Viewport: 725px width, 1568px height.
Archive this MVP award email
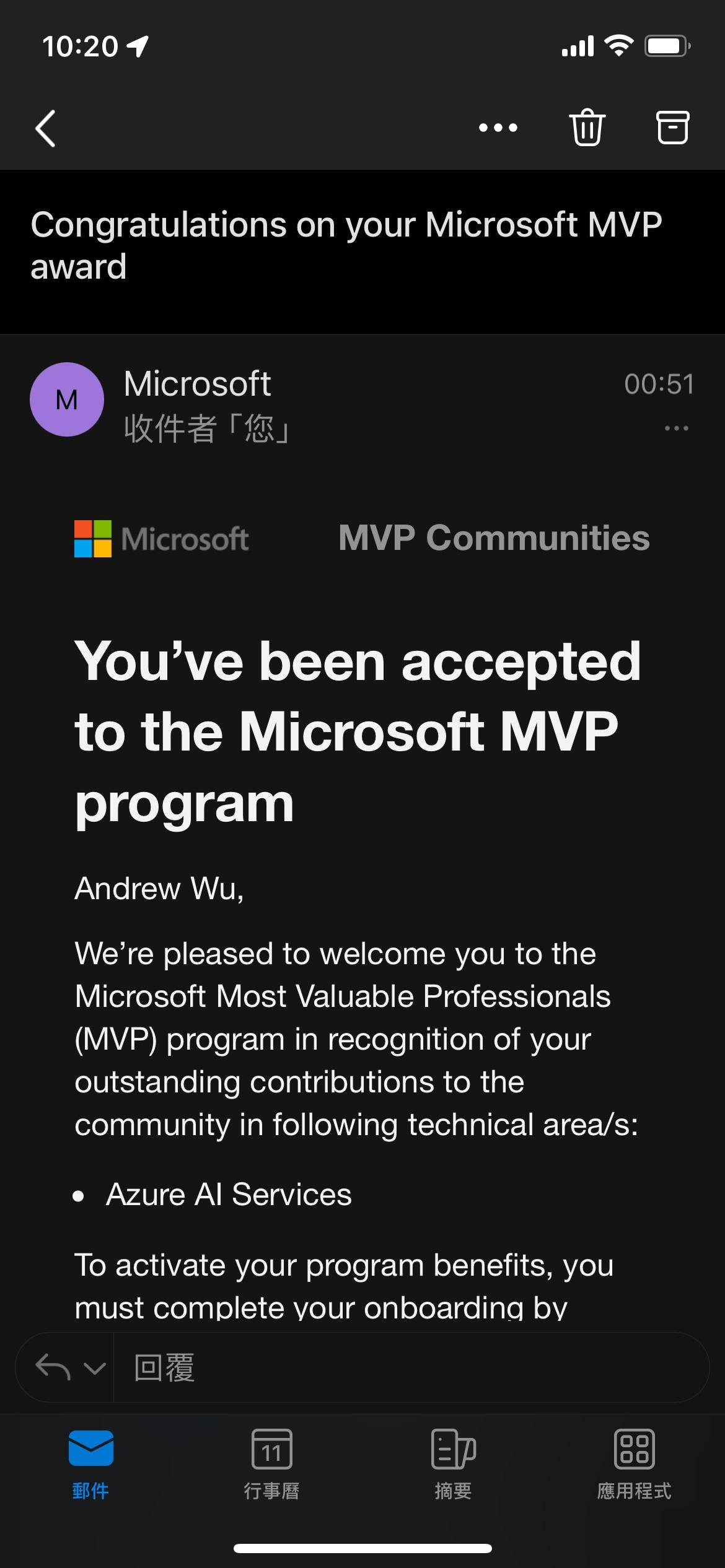(672, 128)
